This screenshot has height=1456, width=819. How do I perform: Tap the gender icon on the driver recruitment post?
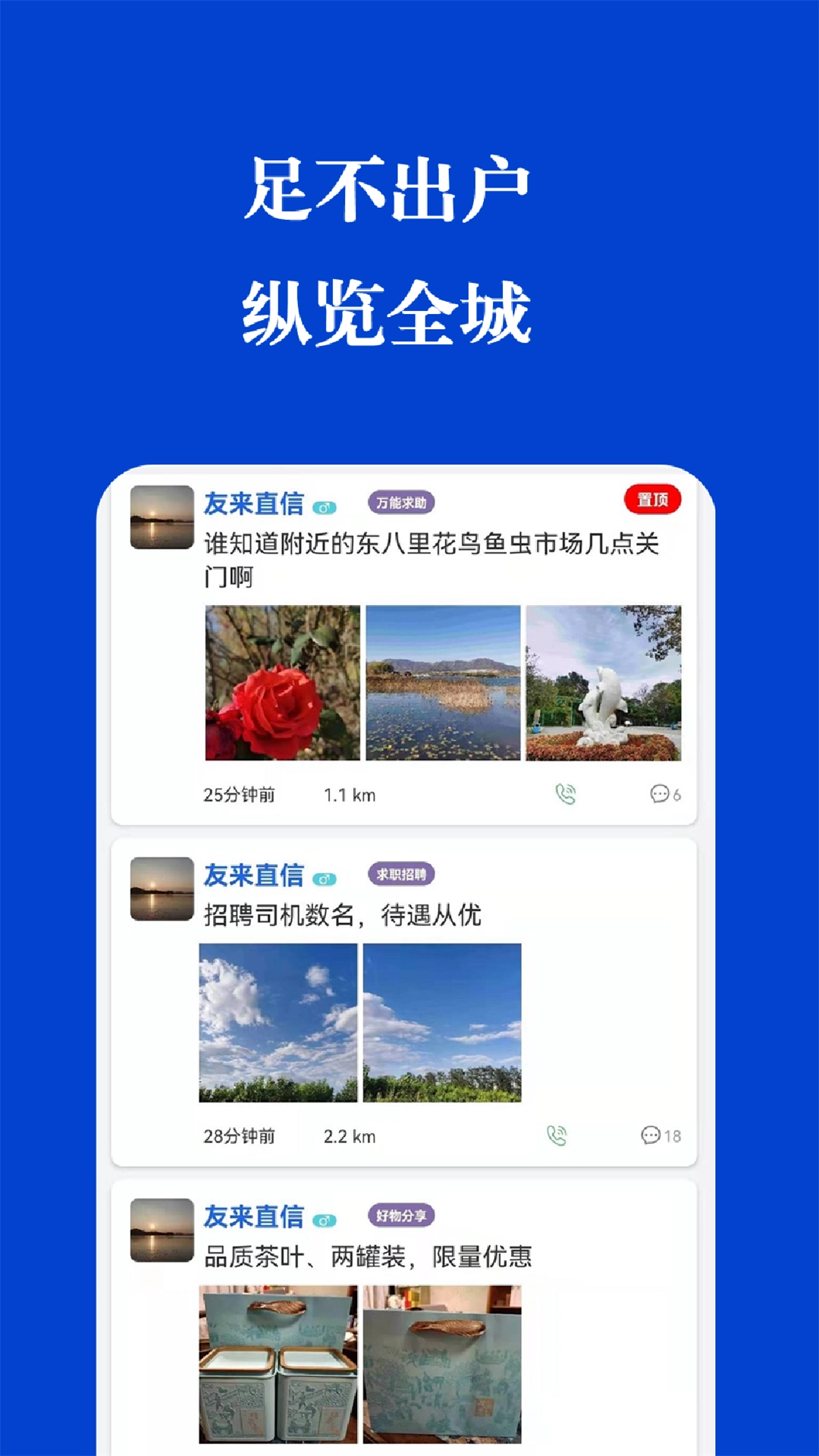pos(326,880)
